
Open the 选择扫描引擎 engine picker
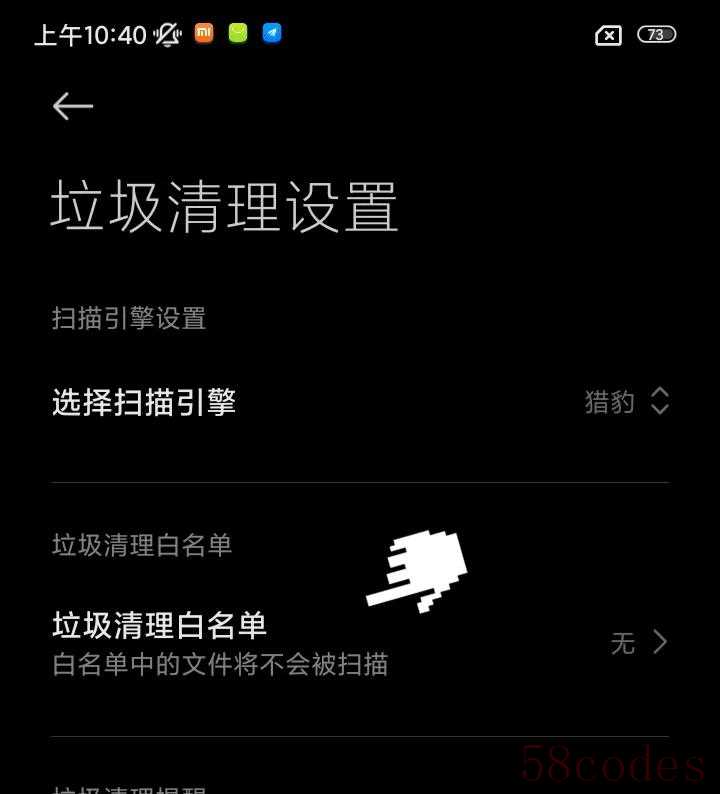pyautogui.click(x=360, y=402)
